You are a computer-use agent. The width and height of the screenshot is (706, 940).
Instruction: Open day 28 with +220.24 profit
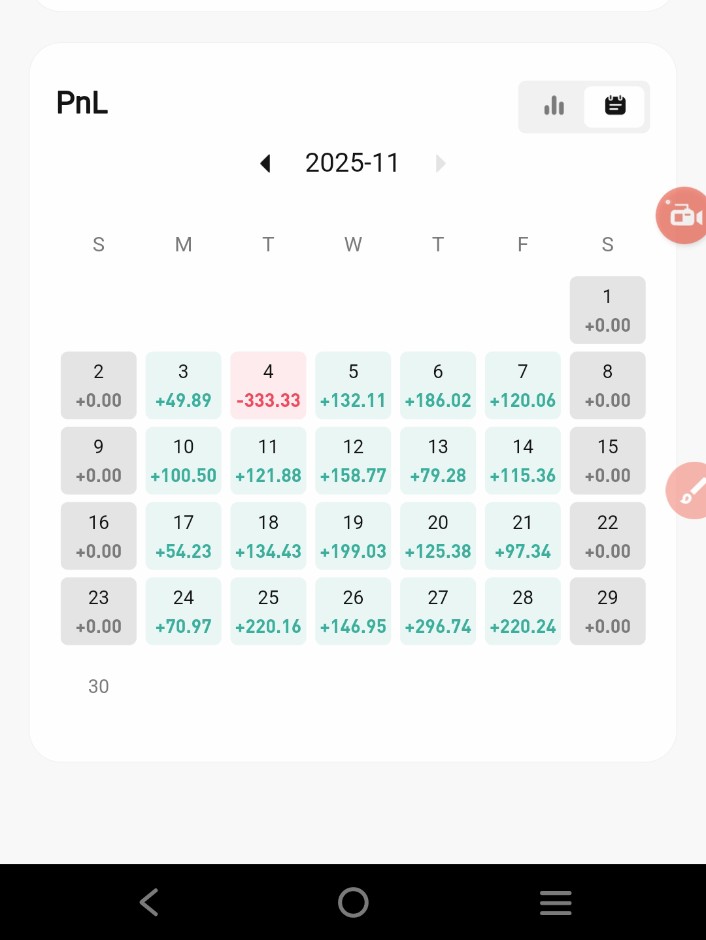(x=523, y=611)
